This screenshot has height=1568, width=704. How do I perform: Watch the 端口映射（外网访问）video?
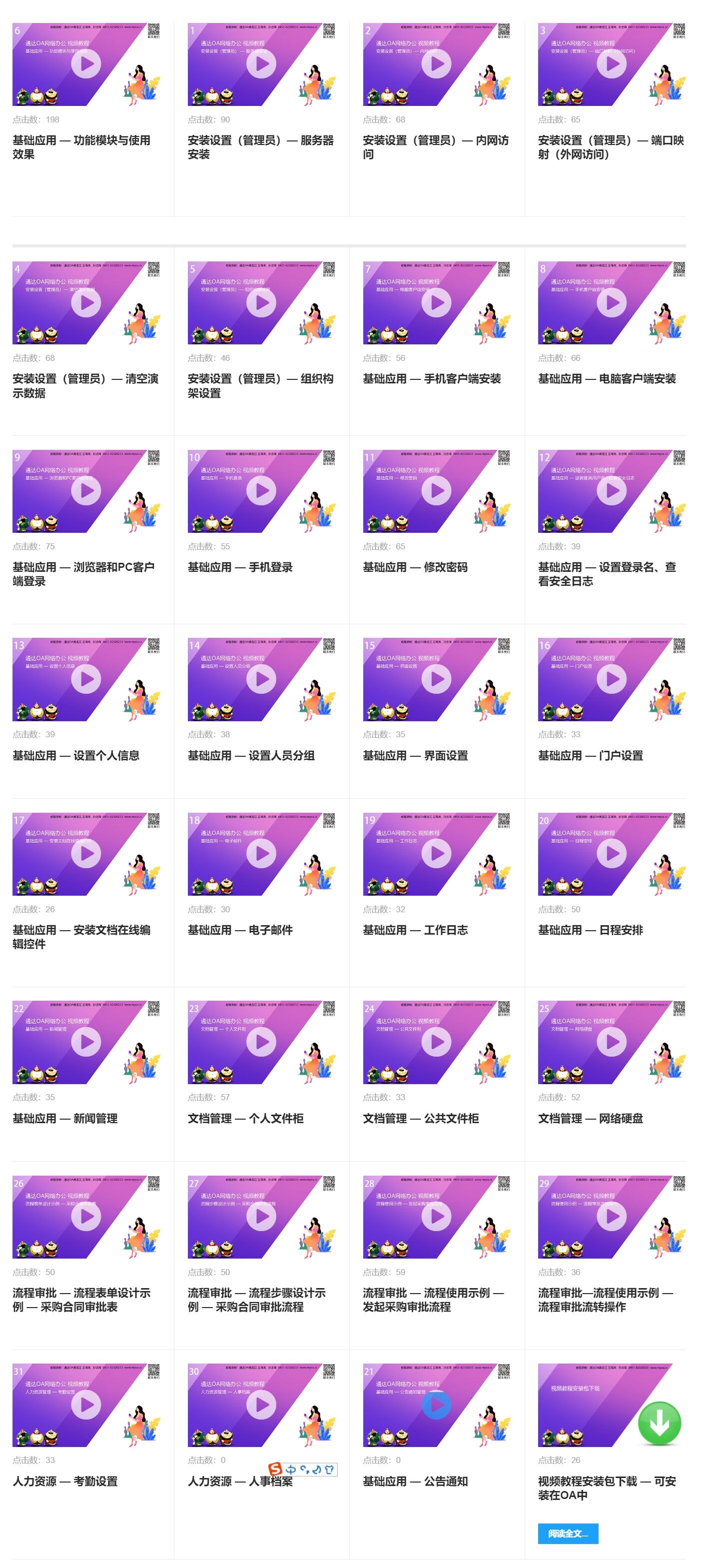612,64
